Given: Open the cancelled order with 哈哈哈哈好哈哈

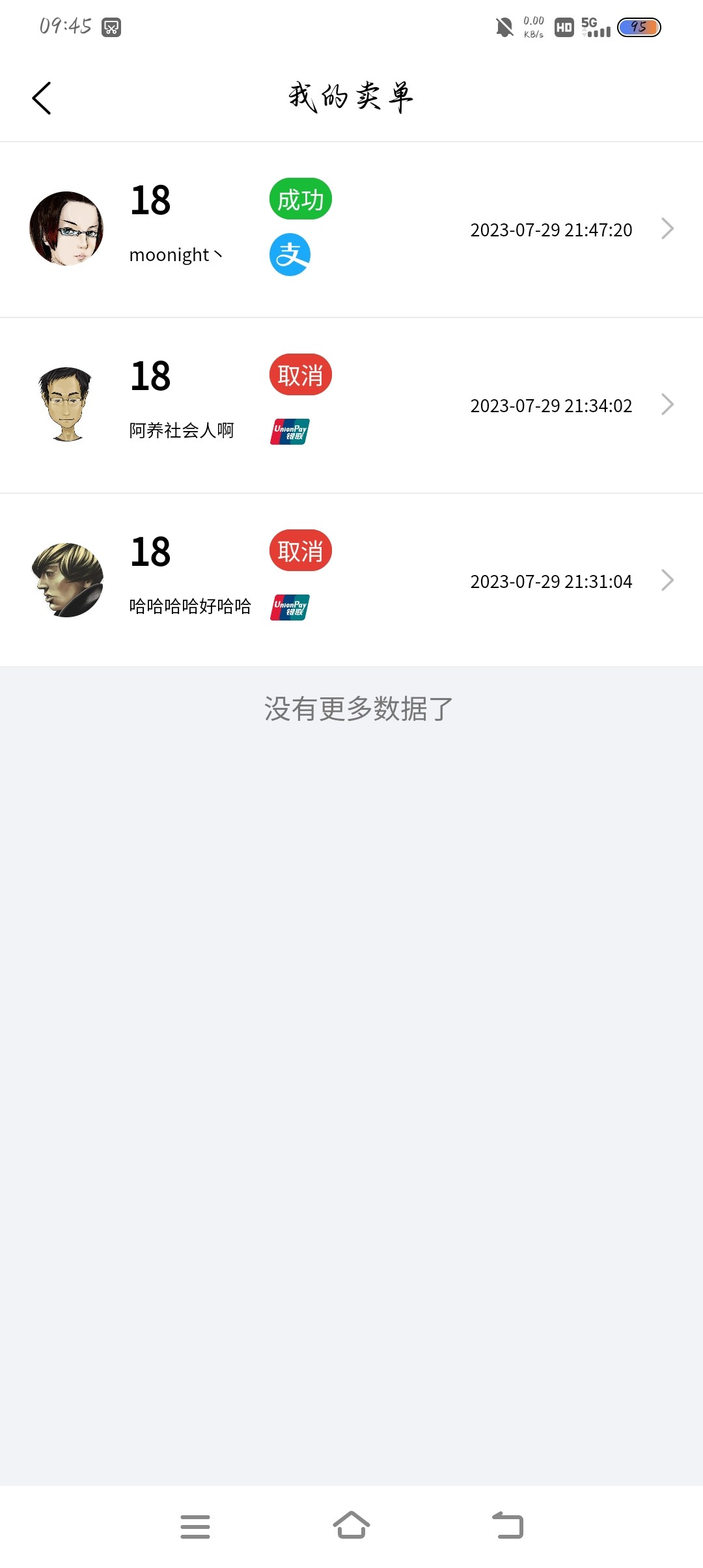Looking at the screenshot, I should tap(351, 581).
